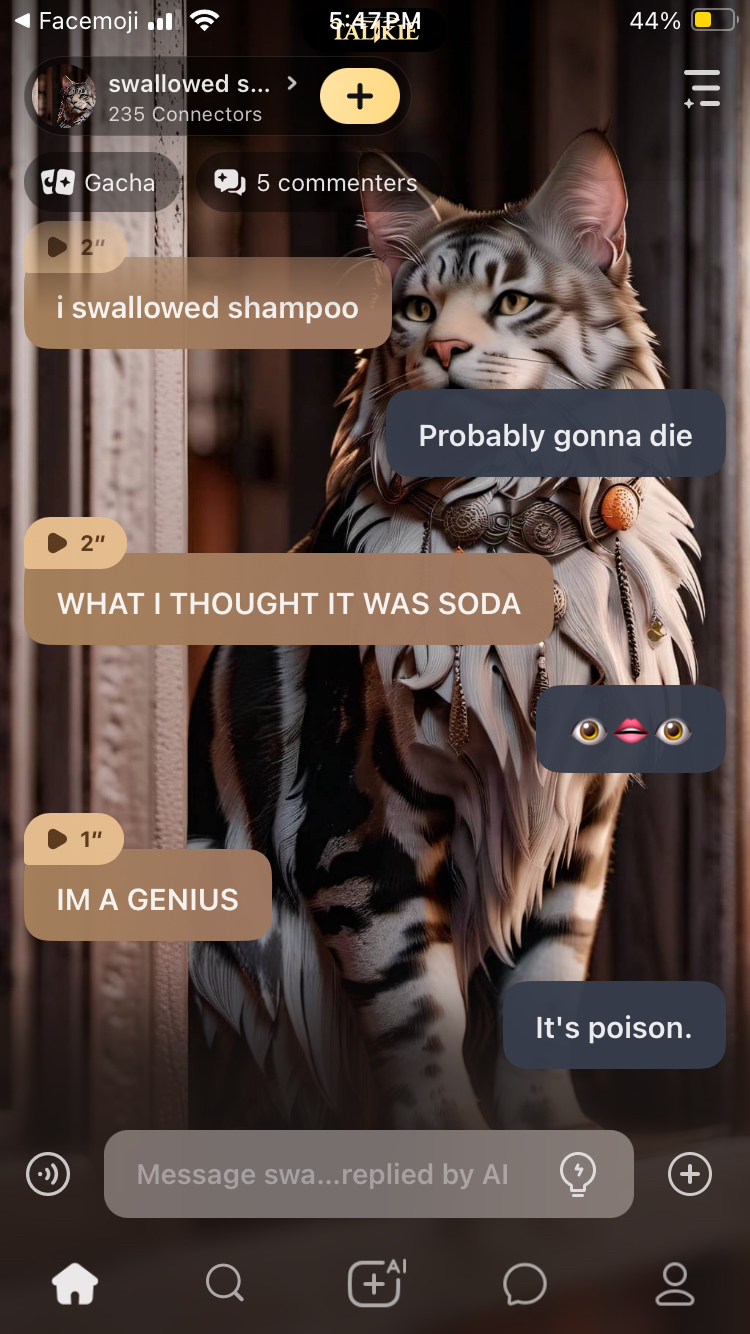Play voice for "i swallowed shampoo"
The height and width of the screenshot is (1334, 750).
click(74, 247)
